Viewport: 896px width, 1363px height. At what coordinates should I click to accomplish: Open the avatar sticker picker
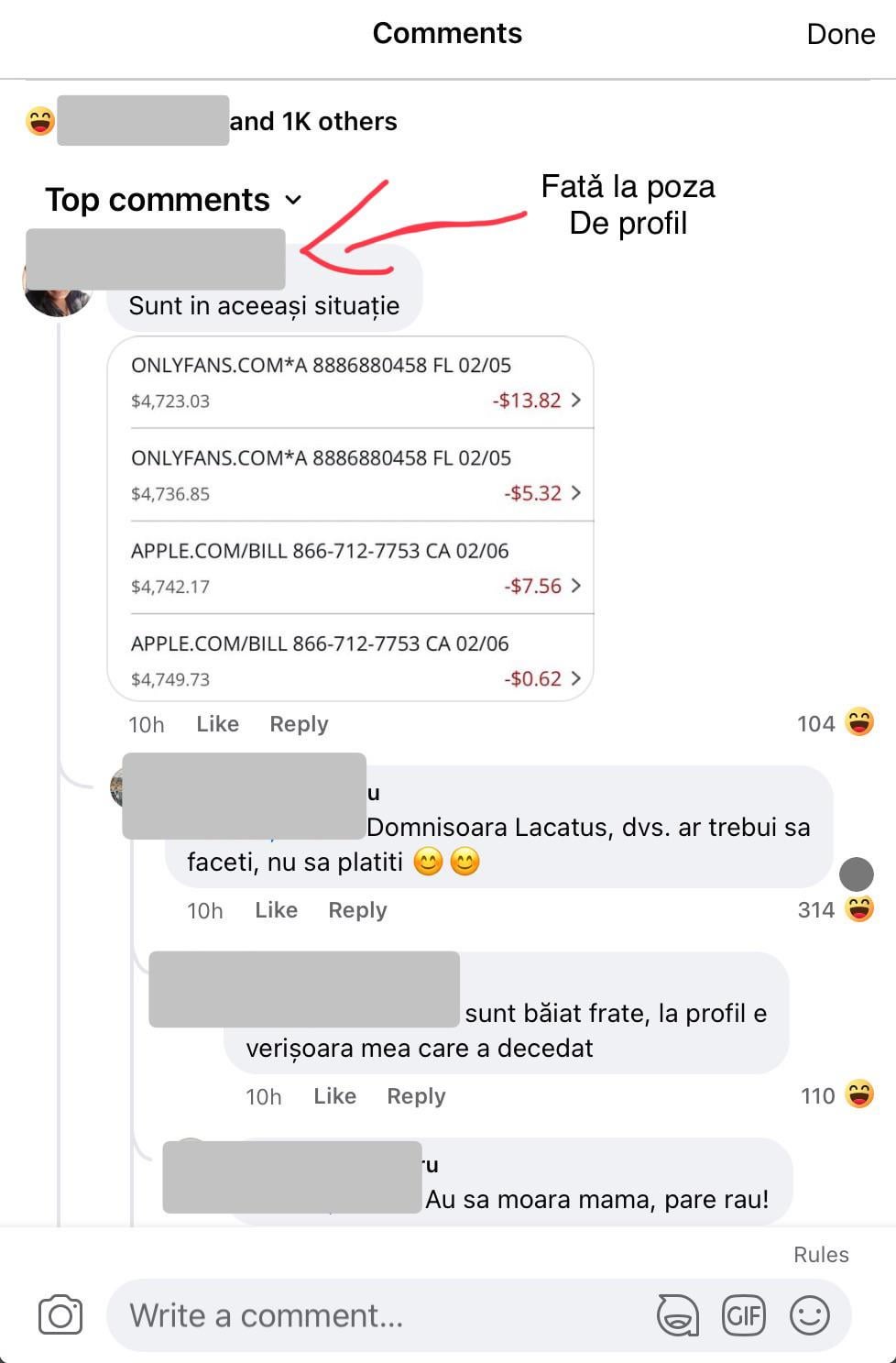click(x=678, y=1316)
